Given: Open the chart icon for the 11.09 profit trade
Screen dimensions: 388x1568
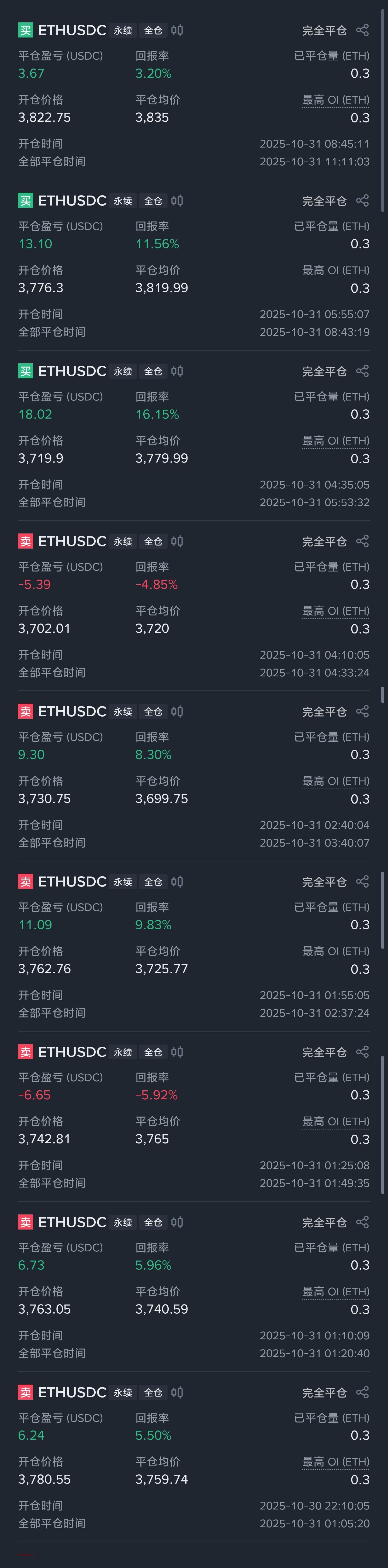Looking at the screenshot, I should click(177, 881).
